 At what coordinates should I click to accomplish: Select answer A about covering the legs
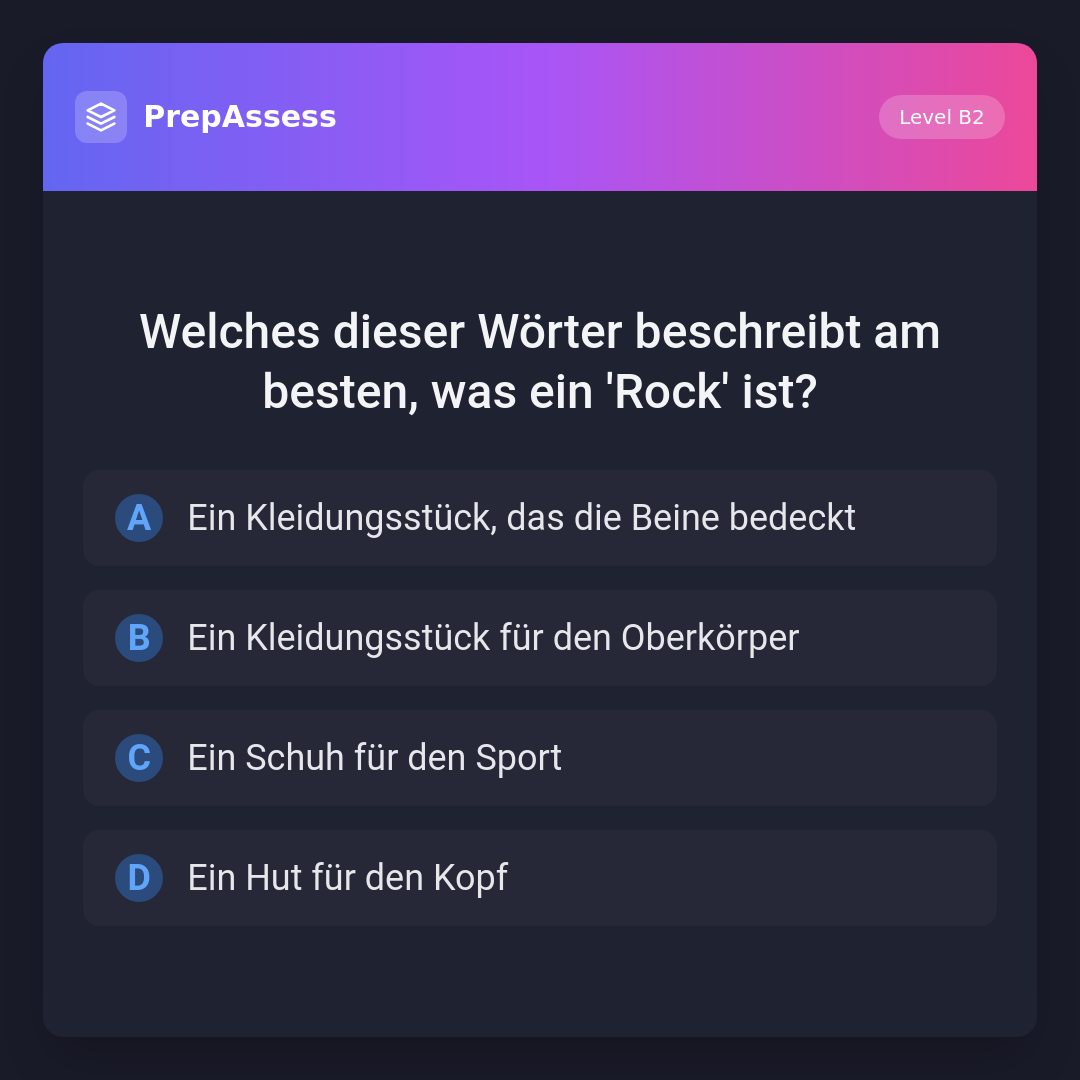click(540, 518)
